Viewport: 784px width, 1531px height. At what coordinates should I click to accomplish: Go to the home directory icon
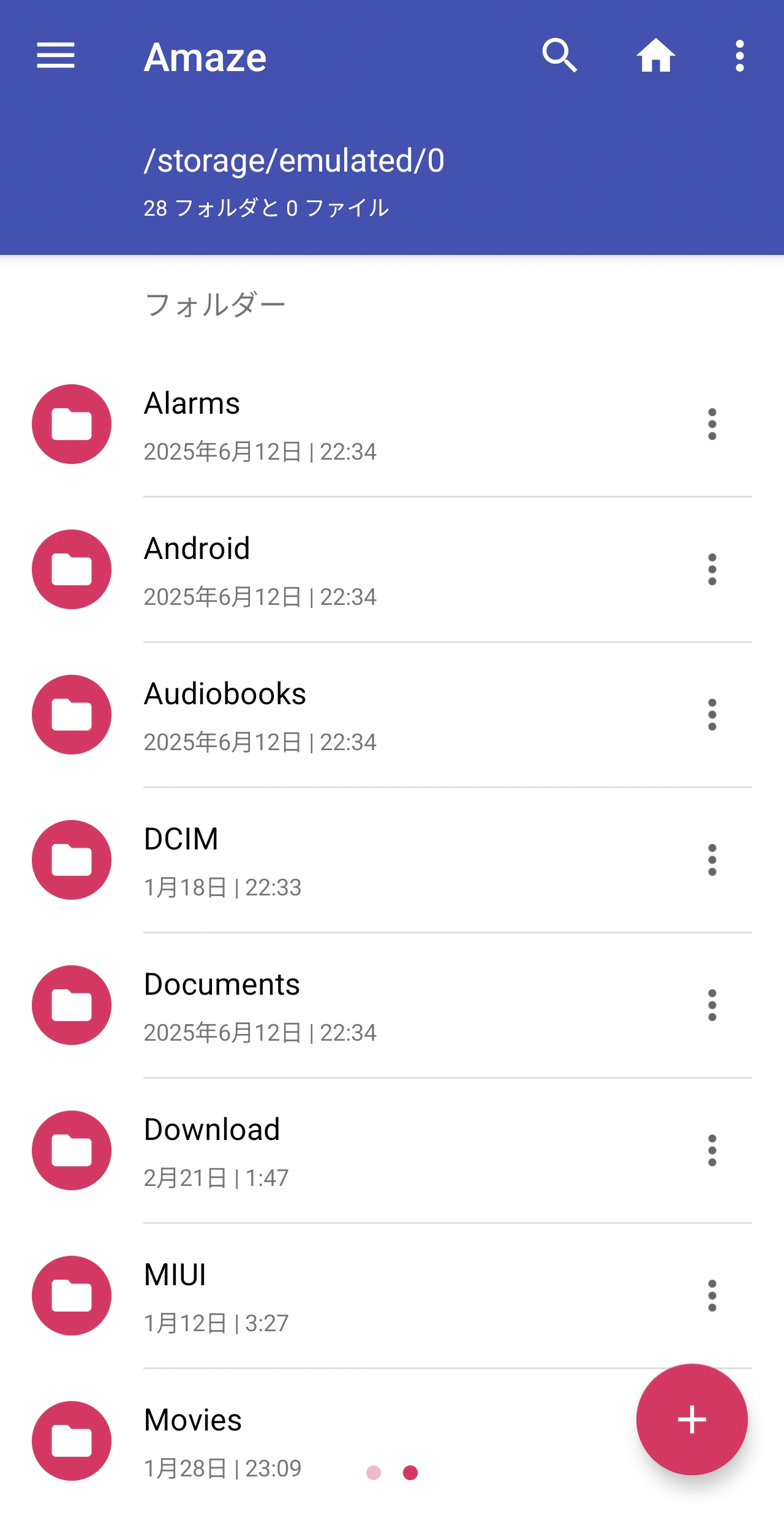pyautogui.click(x=655, y=56)
